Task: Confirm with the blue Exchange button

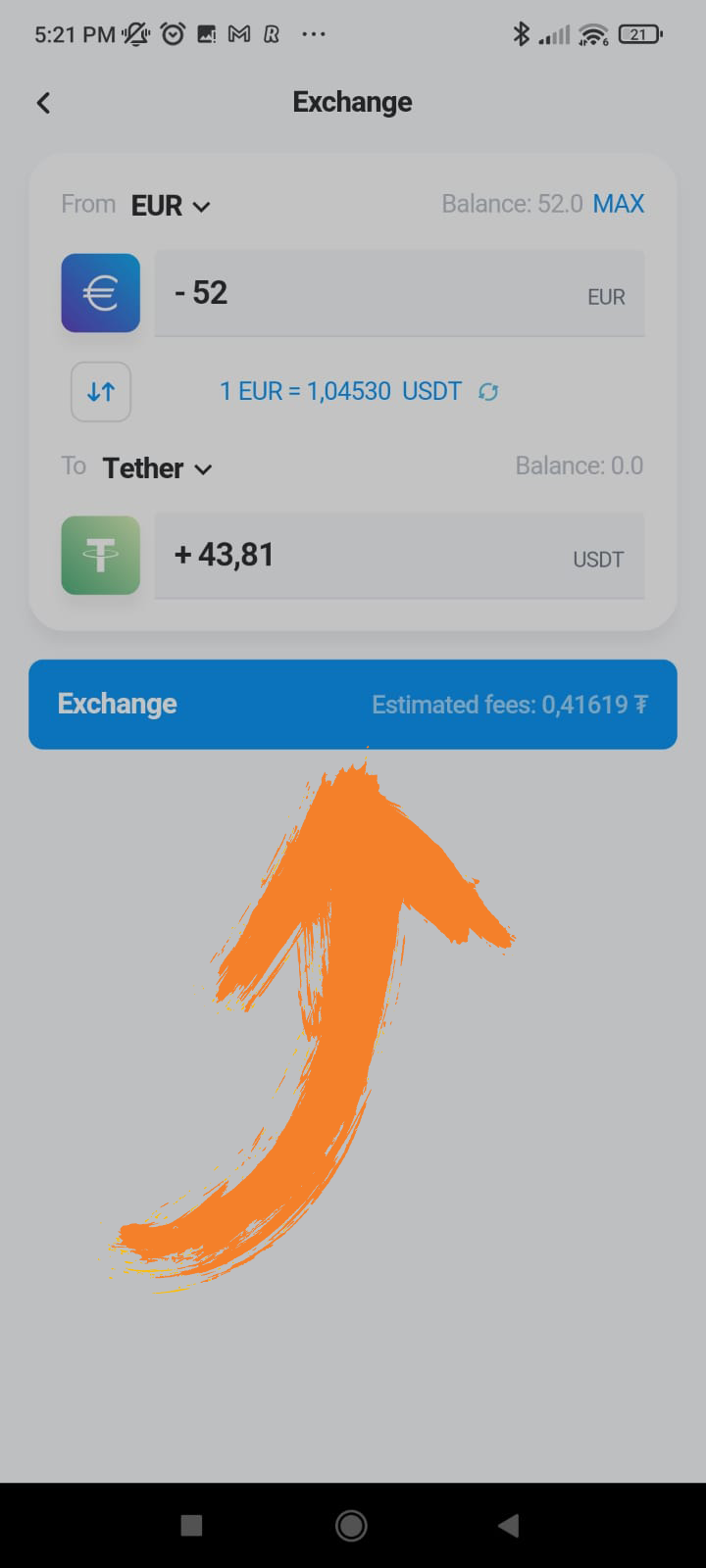Action: [353, 705]
